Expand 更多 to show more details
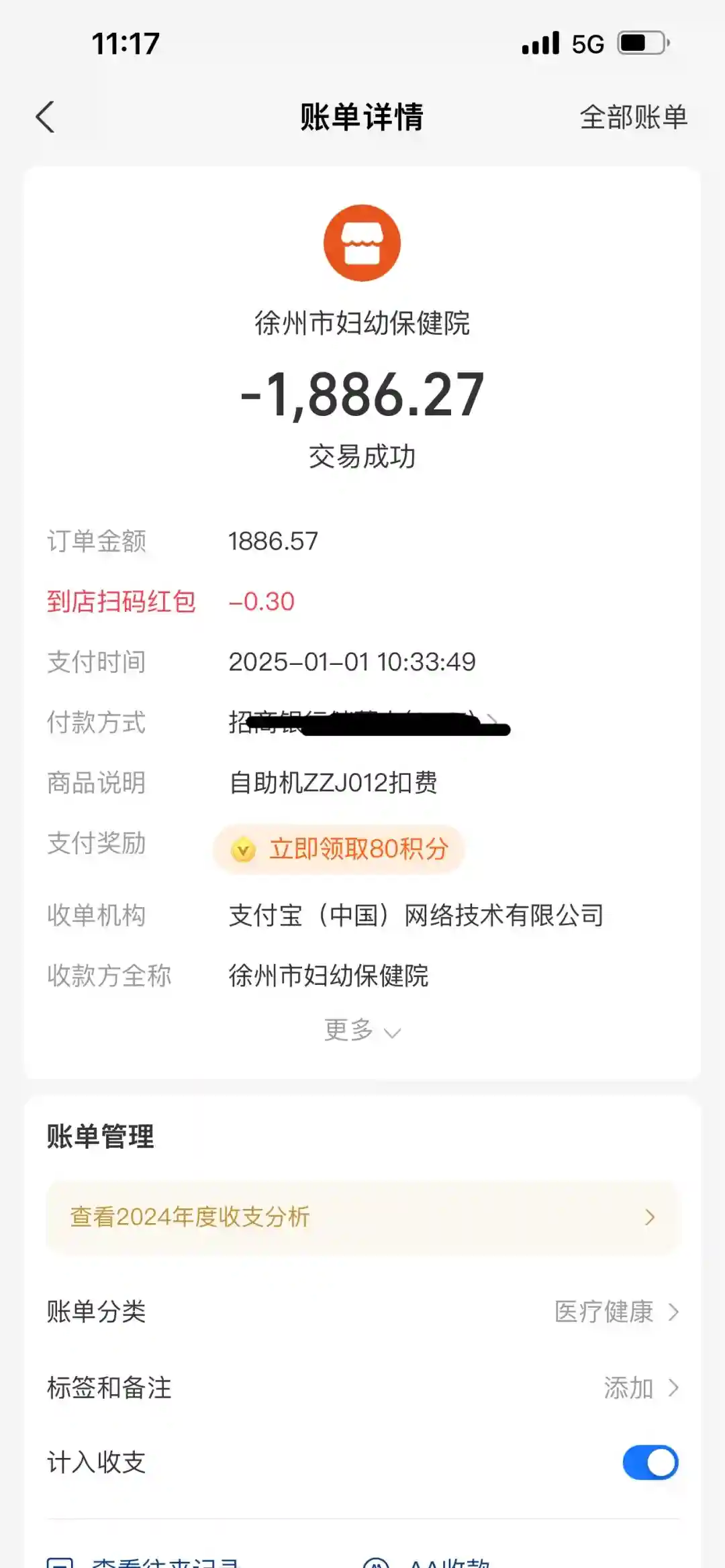Image resolution: width=725 pixels, height=1568 pixels. click(362, 1031)
